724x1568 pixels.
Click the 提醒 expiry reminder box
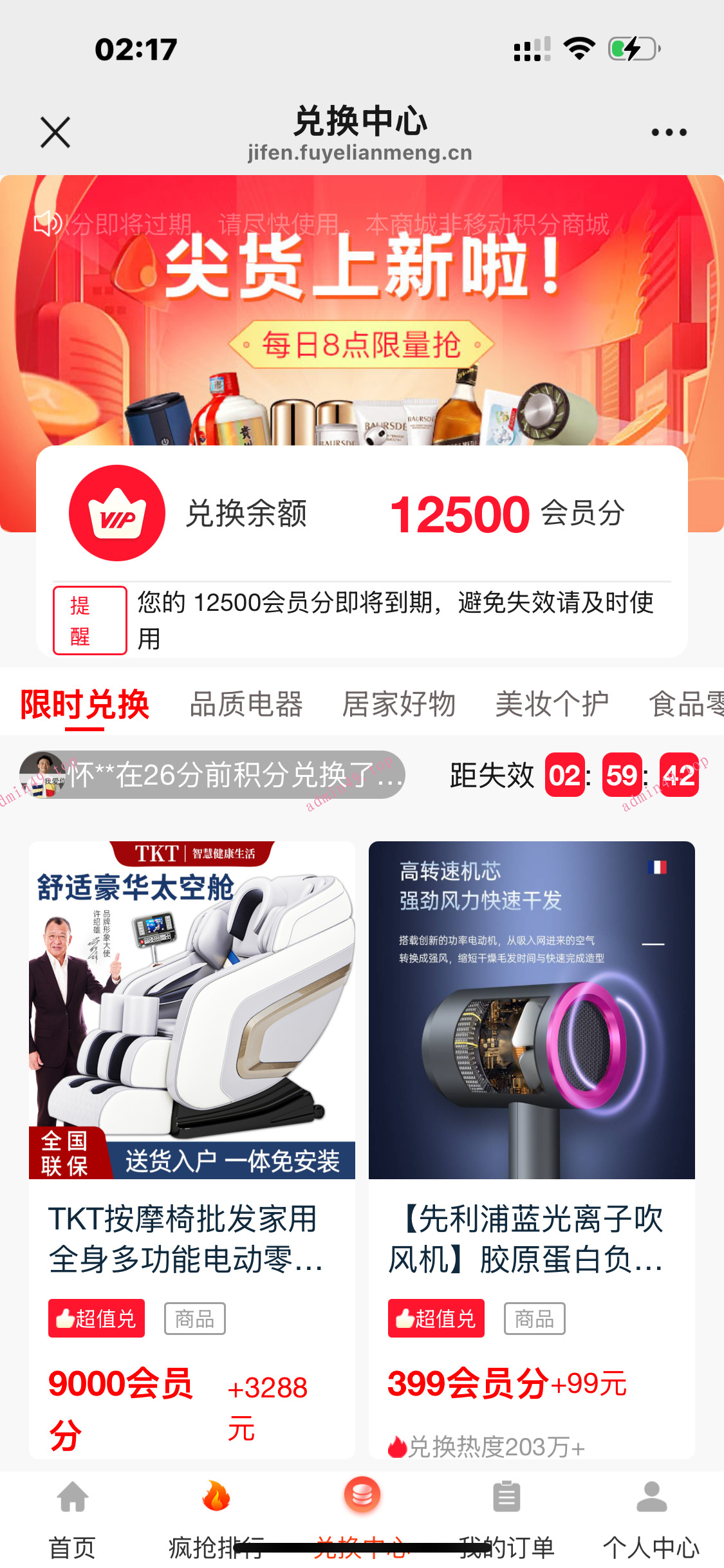pos(89,619)
